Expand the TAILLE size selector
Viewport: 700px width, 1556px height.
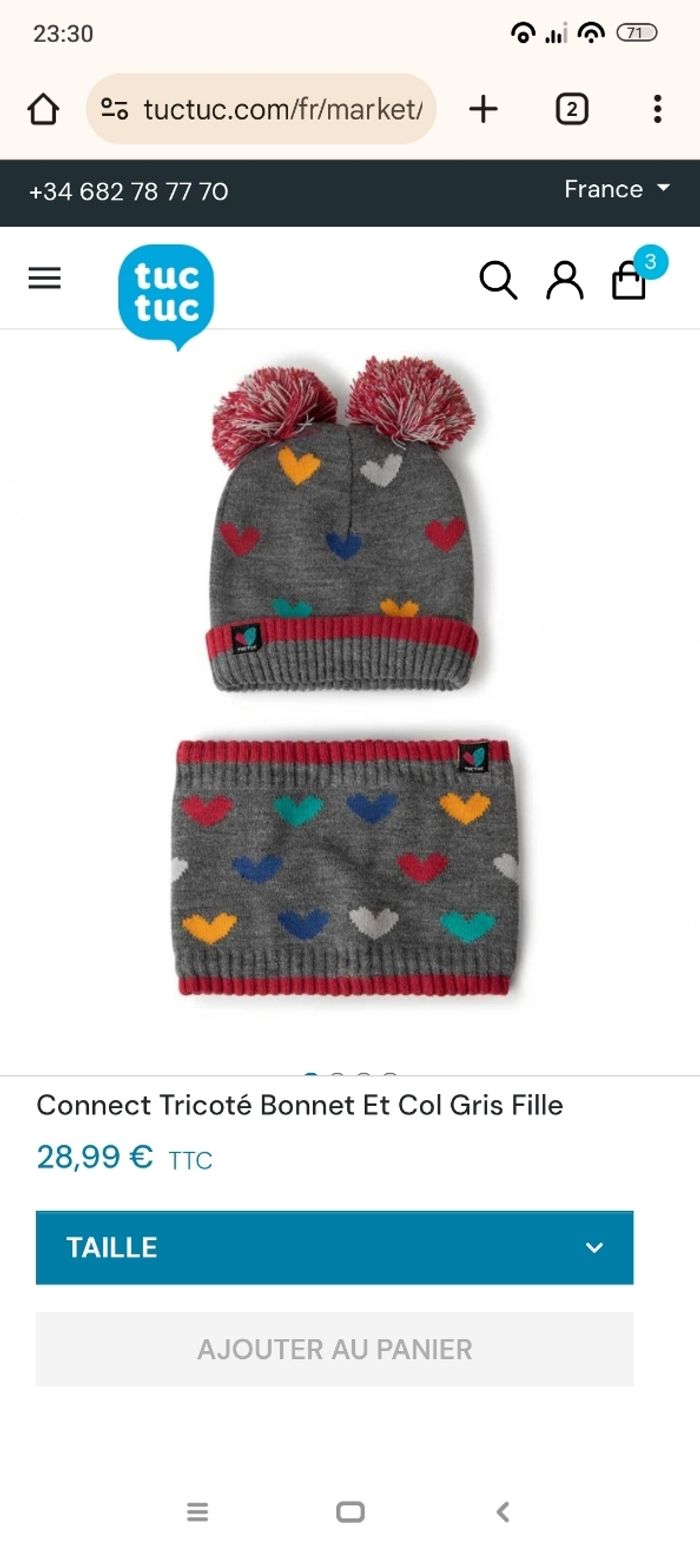click(334, 1247)
